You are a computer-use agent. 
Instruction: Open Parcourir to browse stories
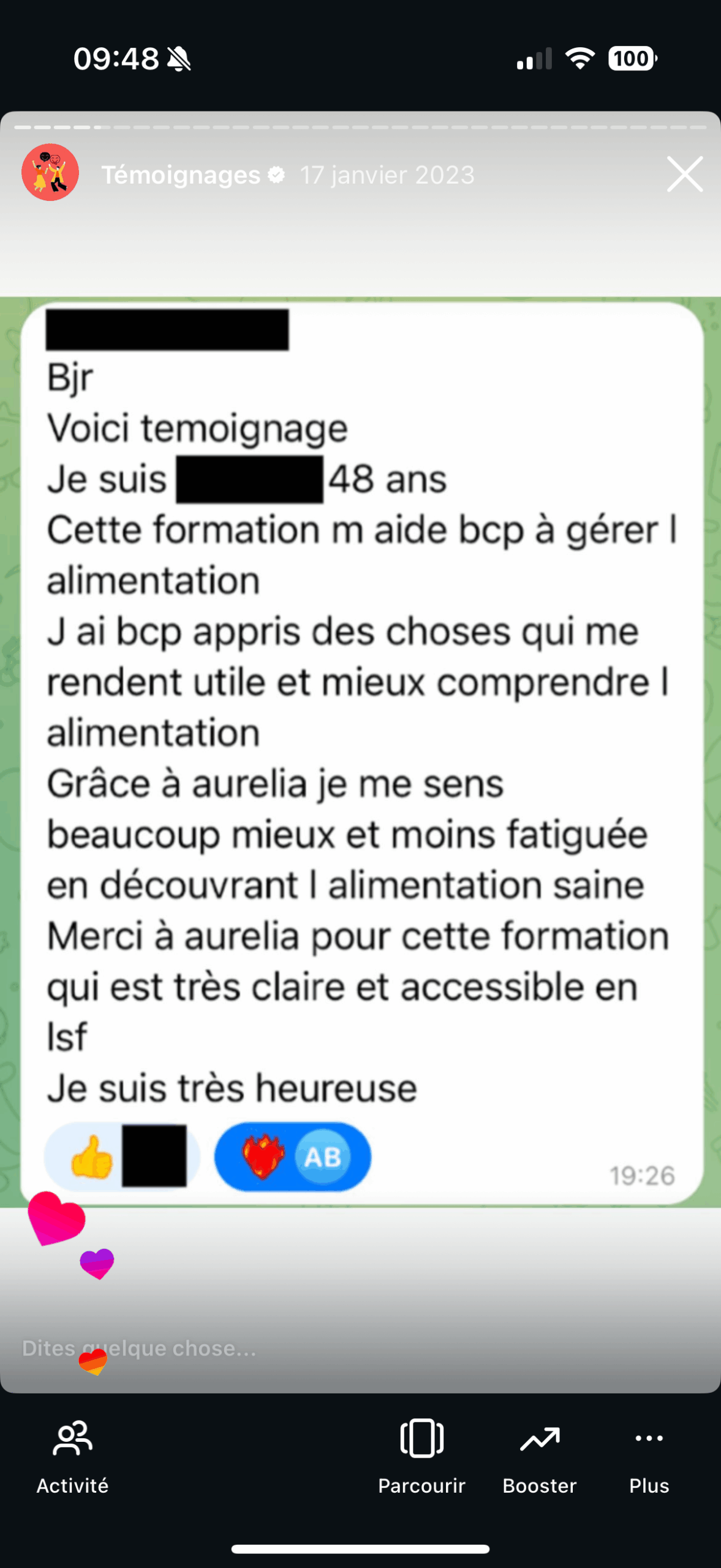[421, 1455]
